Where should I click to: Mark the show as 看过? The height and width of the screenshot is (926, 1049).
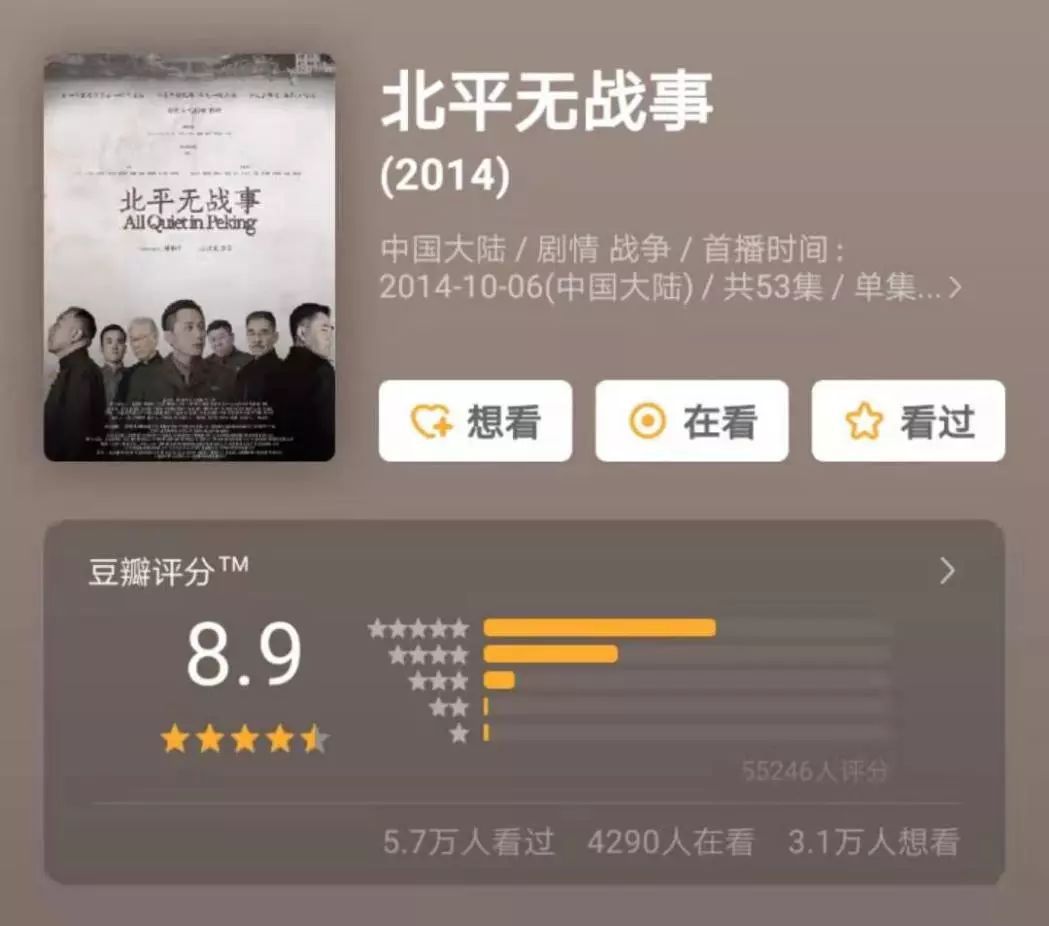(908, 421)
